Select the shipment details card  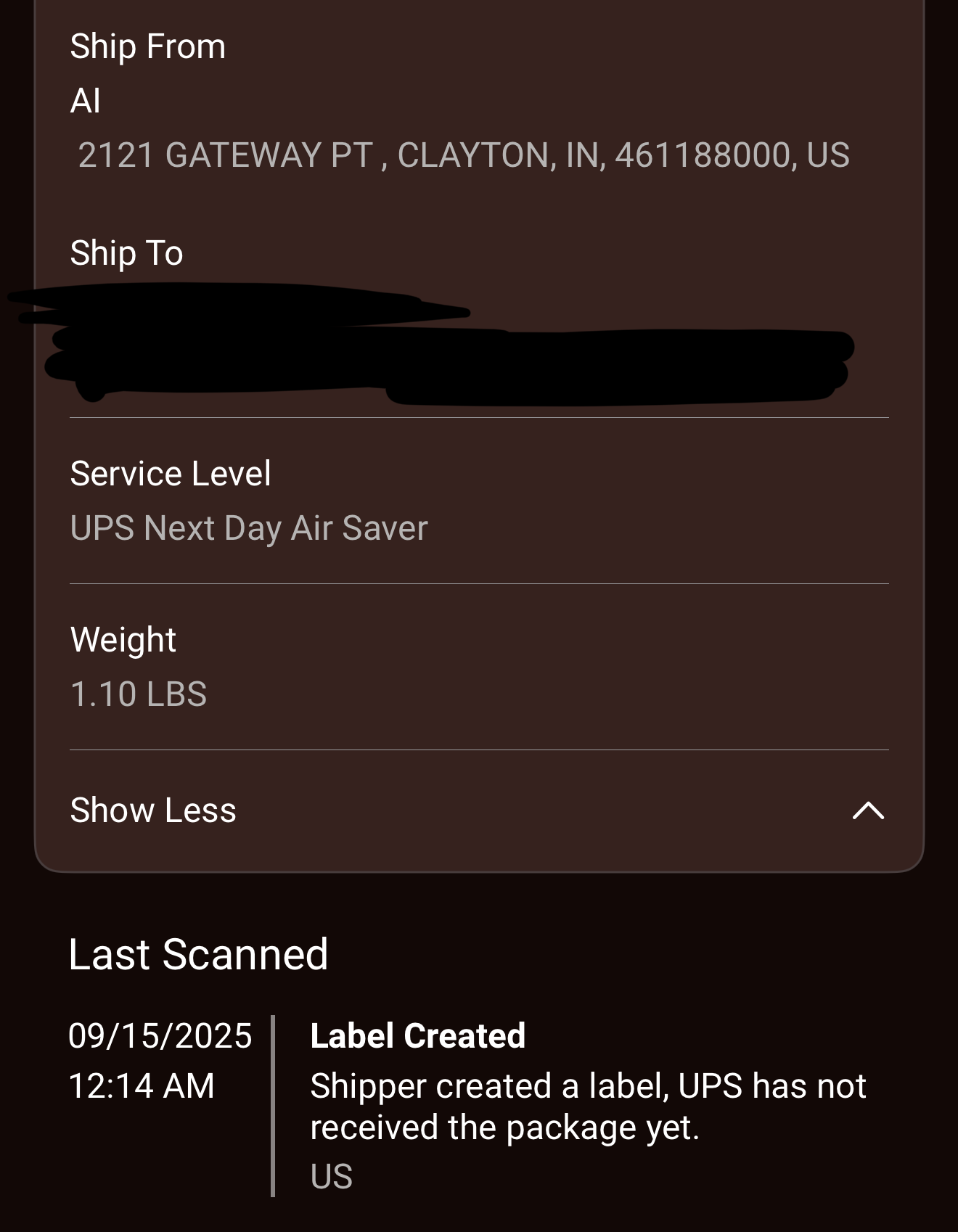click(x=479, y=435)
